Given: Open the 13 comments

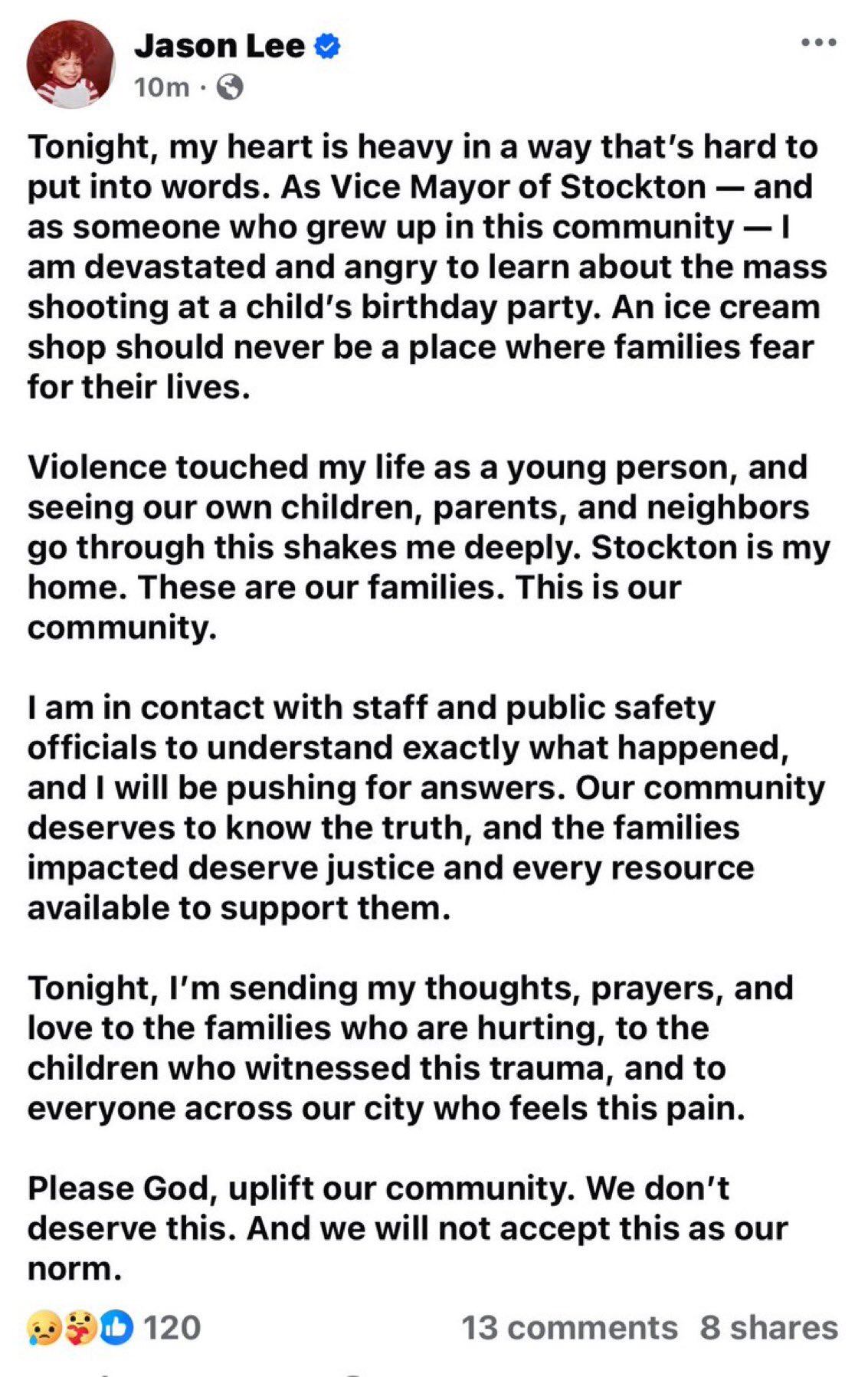Looking at the screenshot, I should (569, 1328).
